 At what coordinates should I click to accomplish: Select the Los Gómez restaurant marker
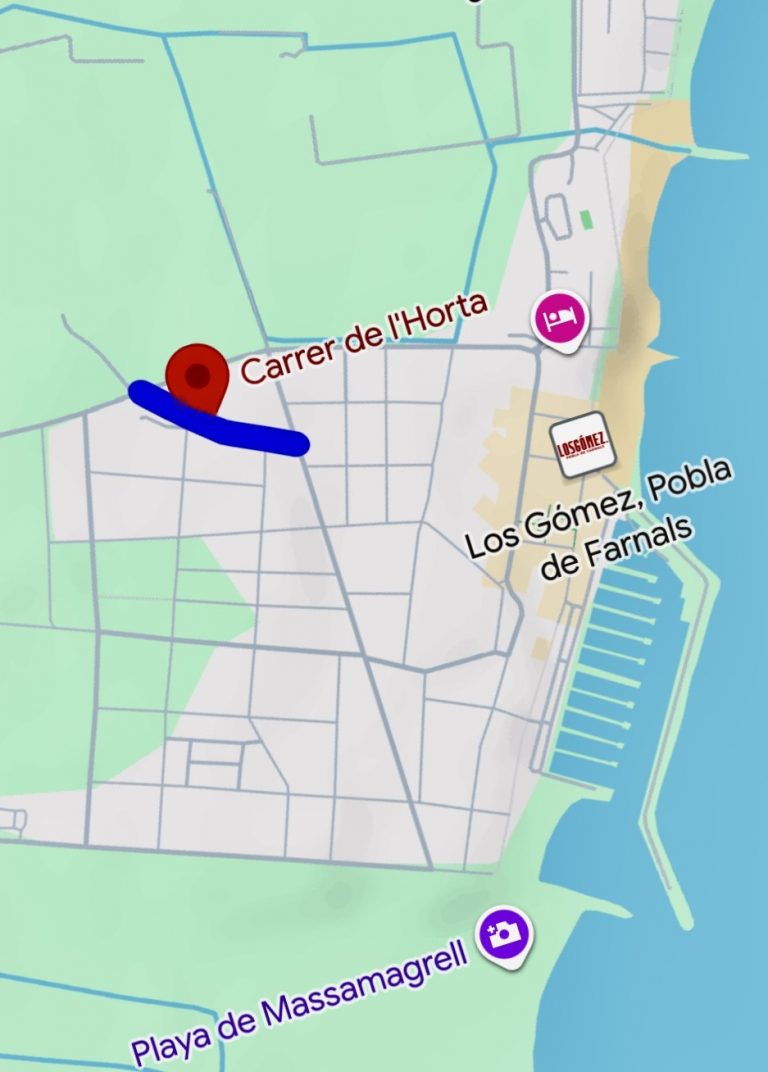point(583,444)
